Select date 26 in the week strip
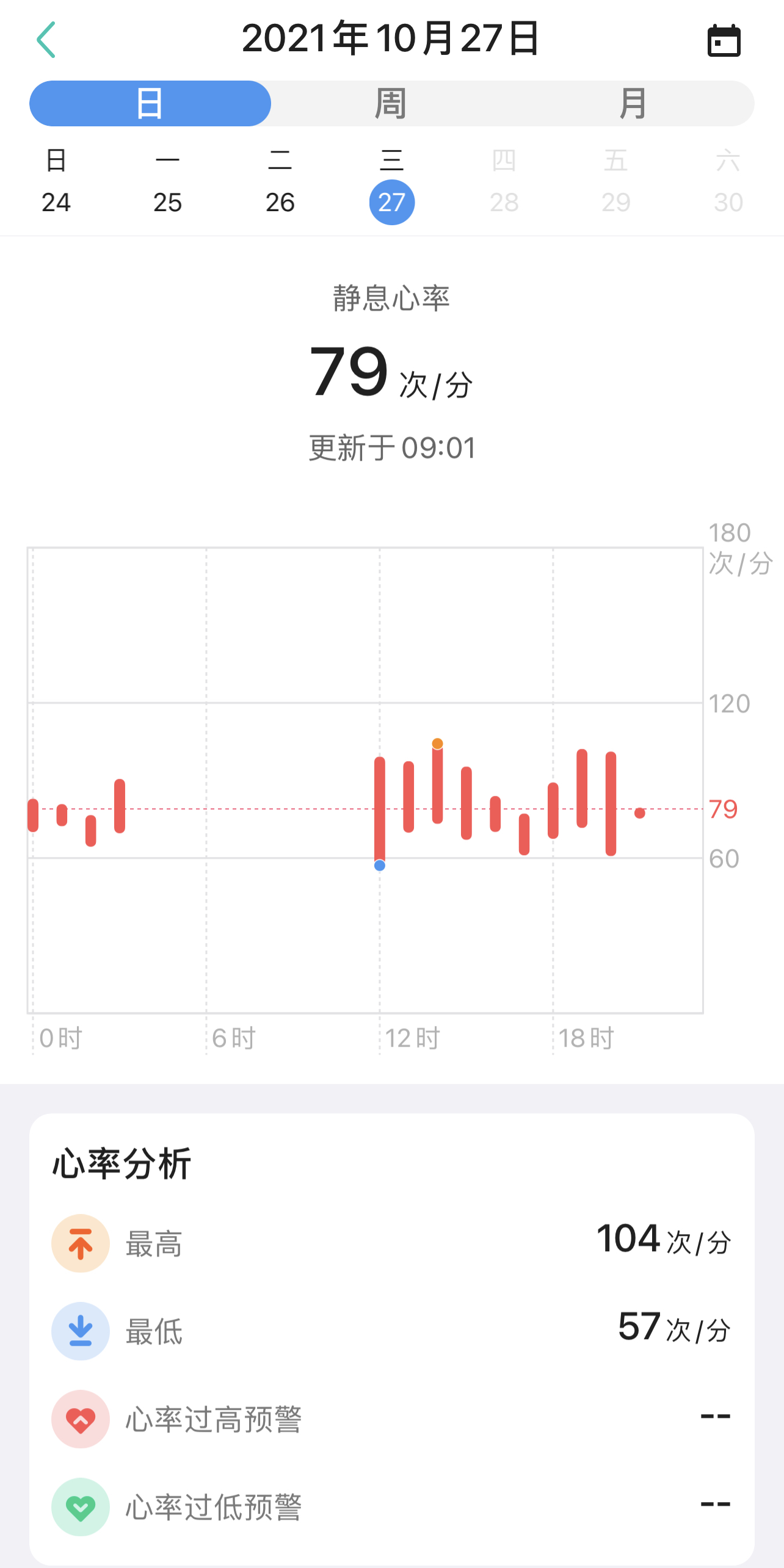 (280, 202)
